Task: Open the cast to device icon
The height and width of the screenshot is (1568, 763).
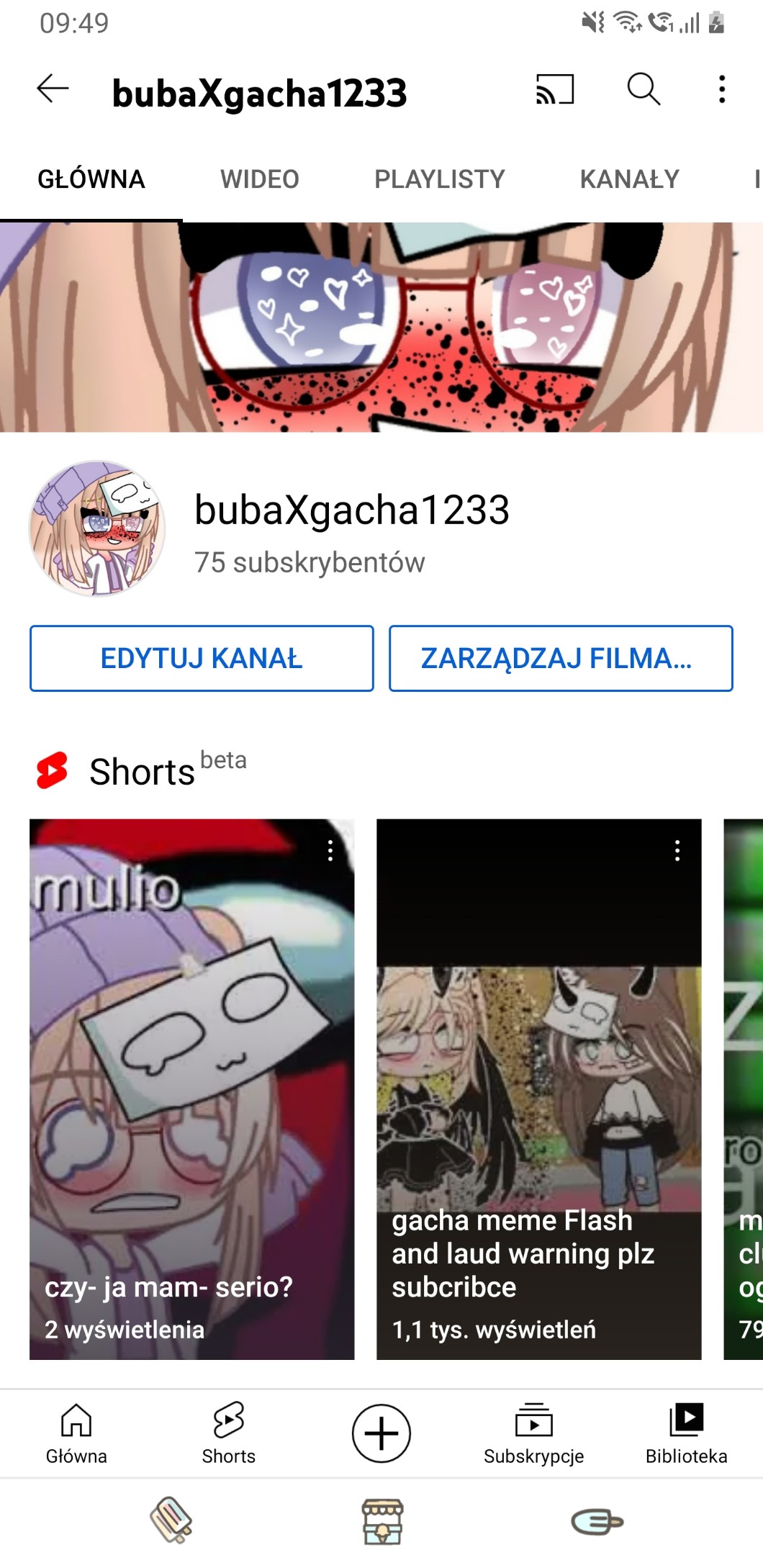Action: (554, 90)
